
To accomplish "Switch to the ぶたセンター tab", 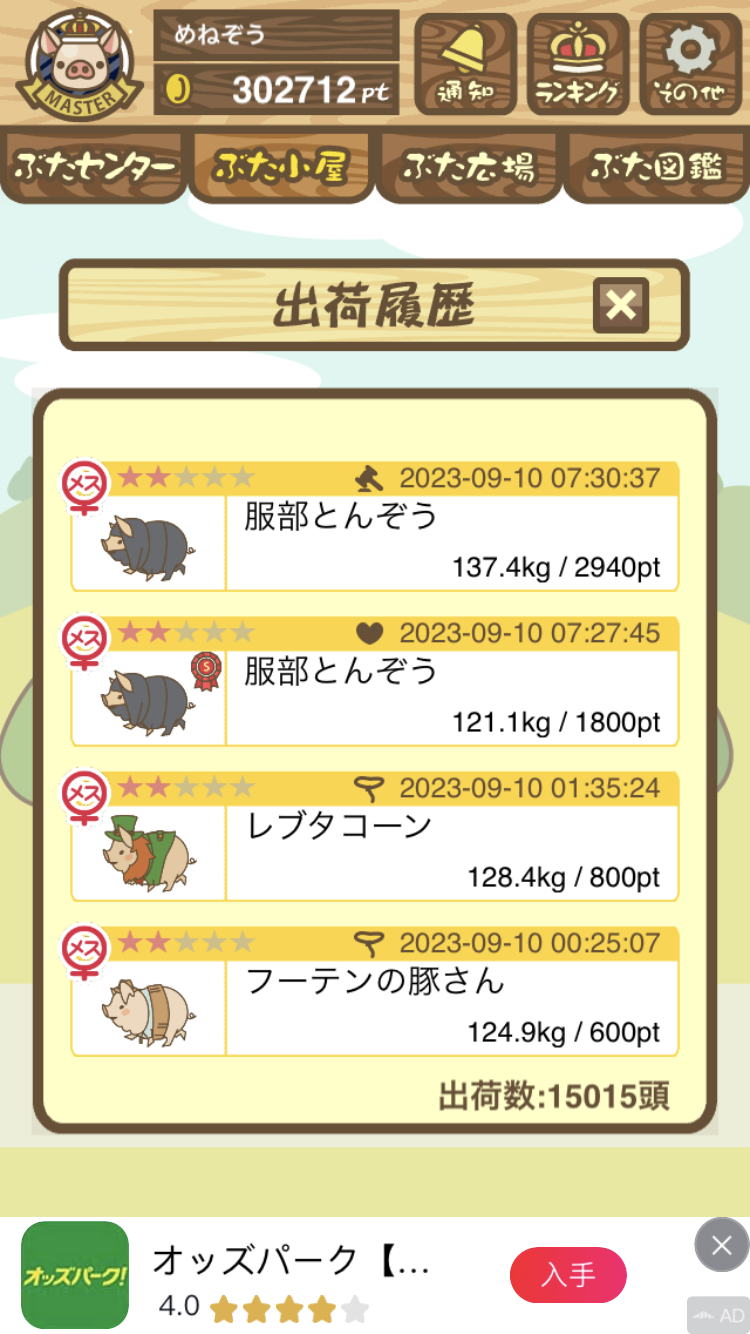I will [x=95, y=167].
